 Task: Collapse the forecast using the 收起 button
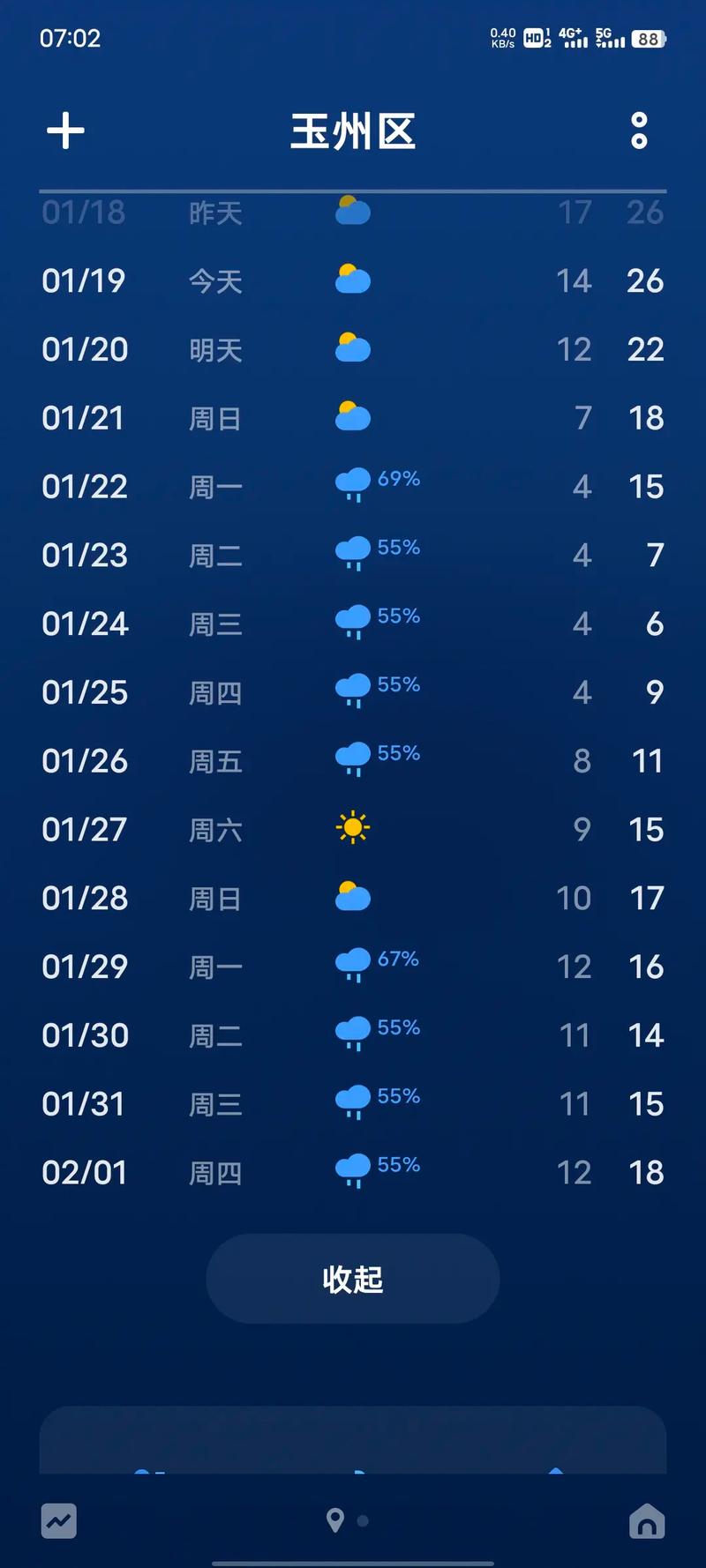tap(352, 1279)
